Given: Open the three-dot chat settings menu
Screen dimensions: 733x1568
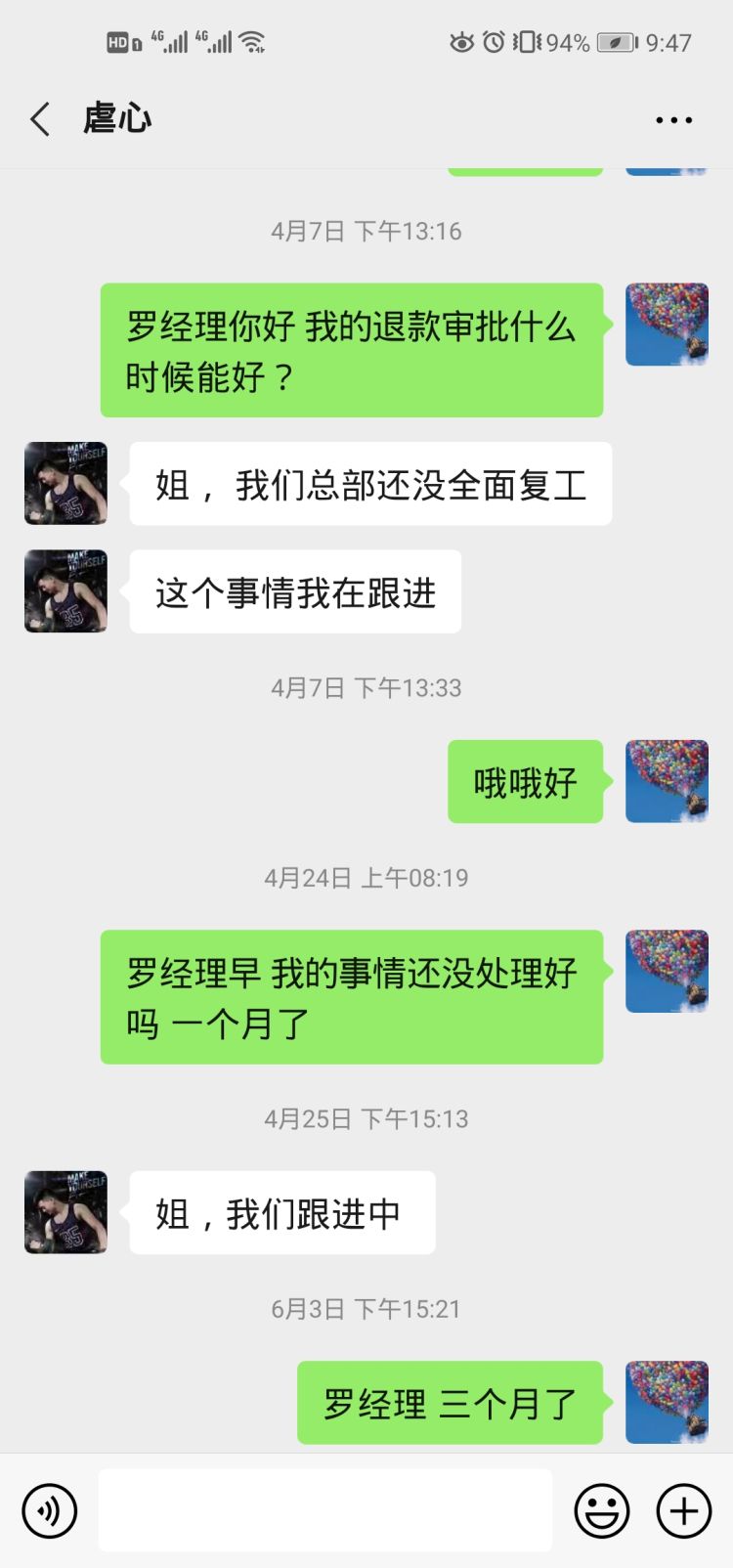Looking at the screenshot, I should tap(673, 119).
